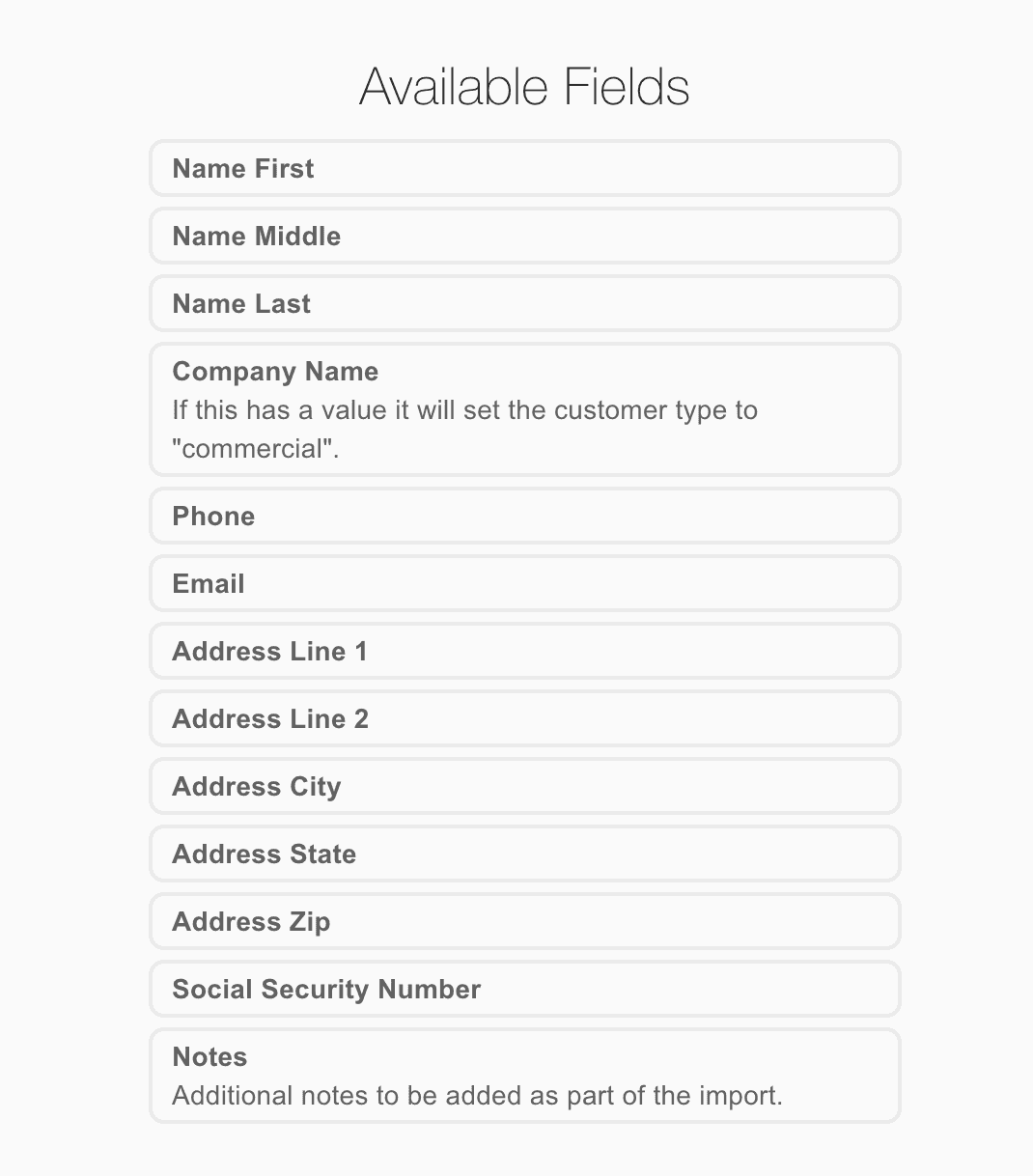
Task: Tap the Company Name field box
Action: [x=524, y=409]
